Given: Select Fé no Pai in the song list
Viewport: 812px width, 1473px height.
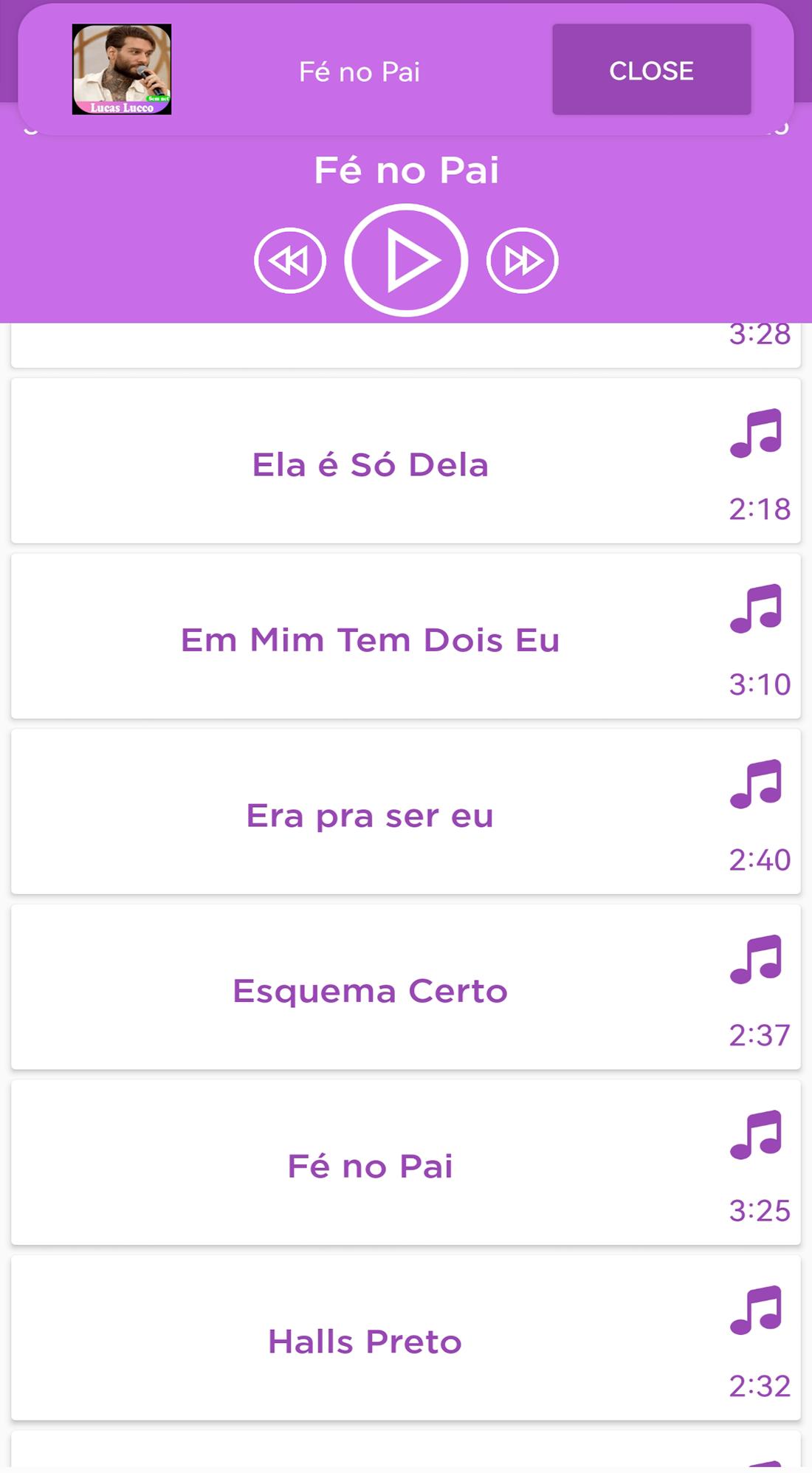Looking at the screenshot, I should [406, 1163].
